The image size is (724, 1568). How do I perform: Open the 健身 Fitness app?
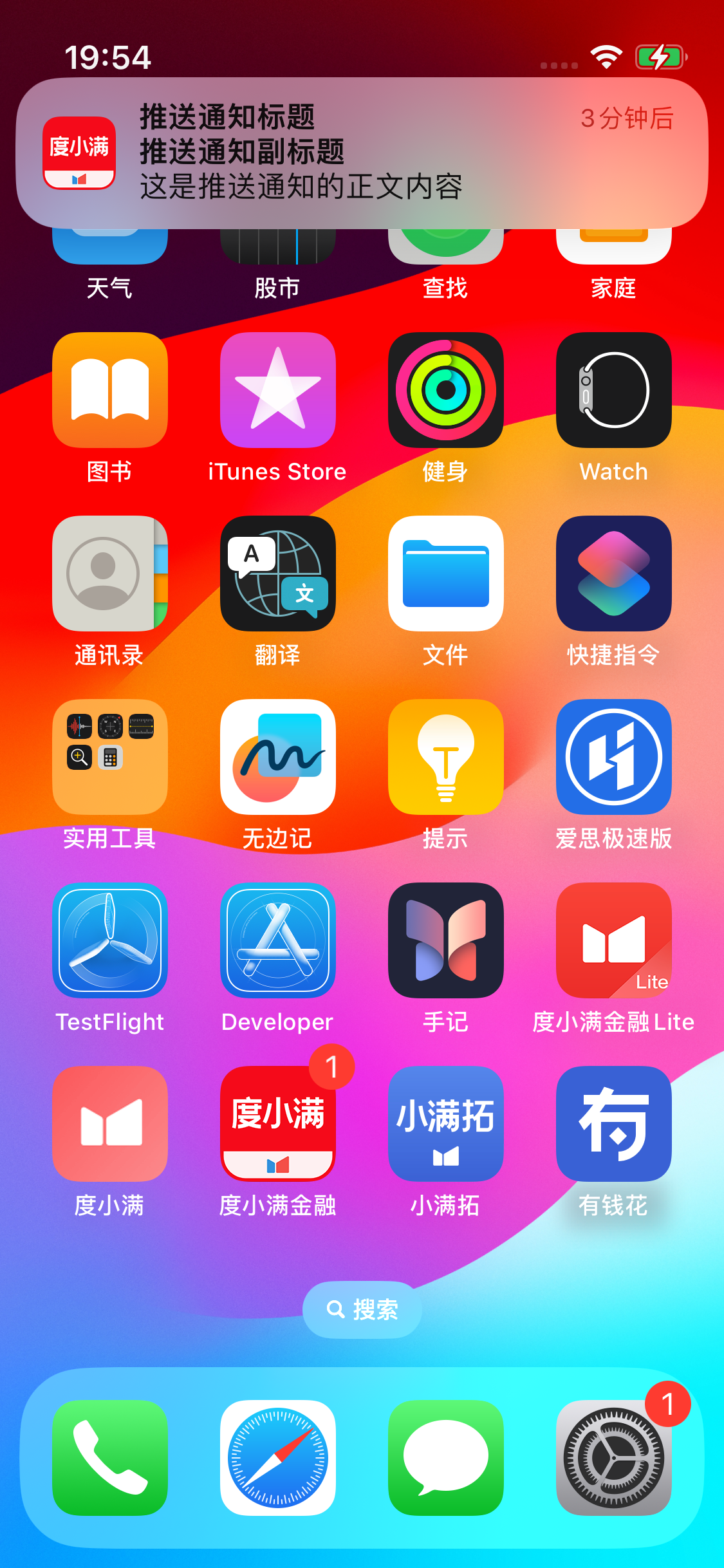445,390
